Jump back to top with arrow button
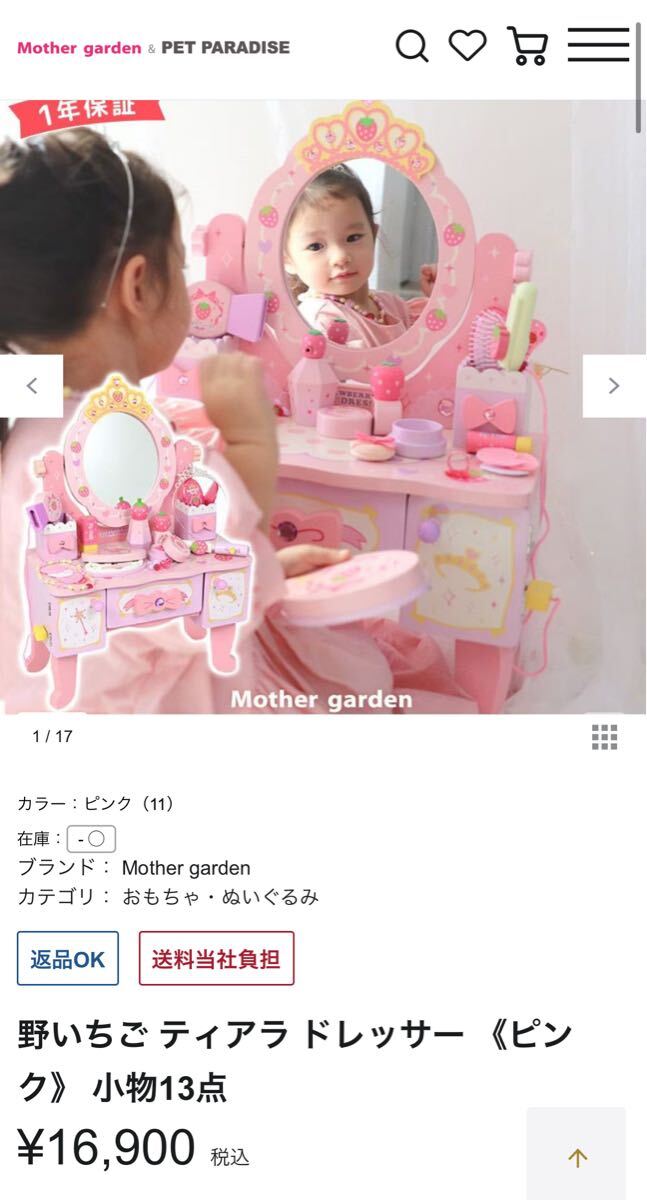Screen dimensions: 647x1200 tap(577, 1157)
